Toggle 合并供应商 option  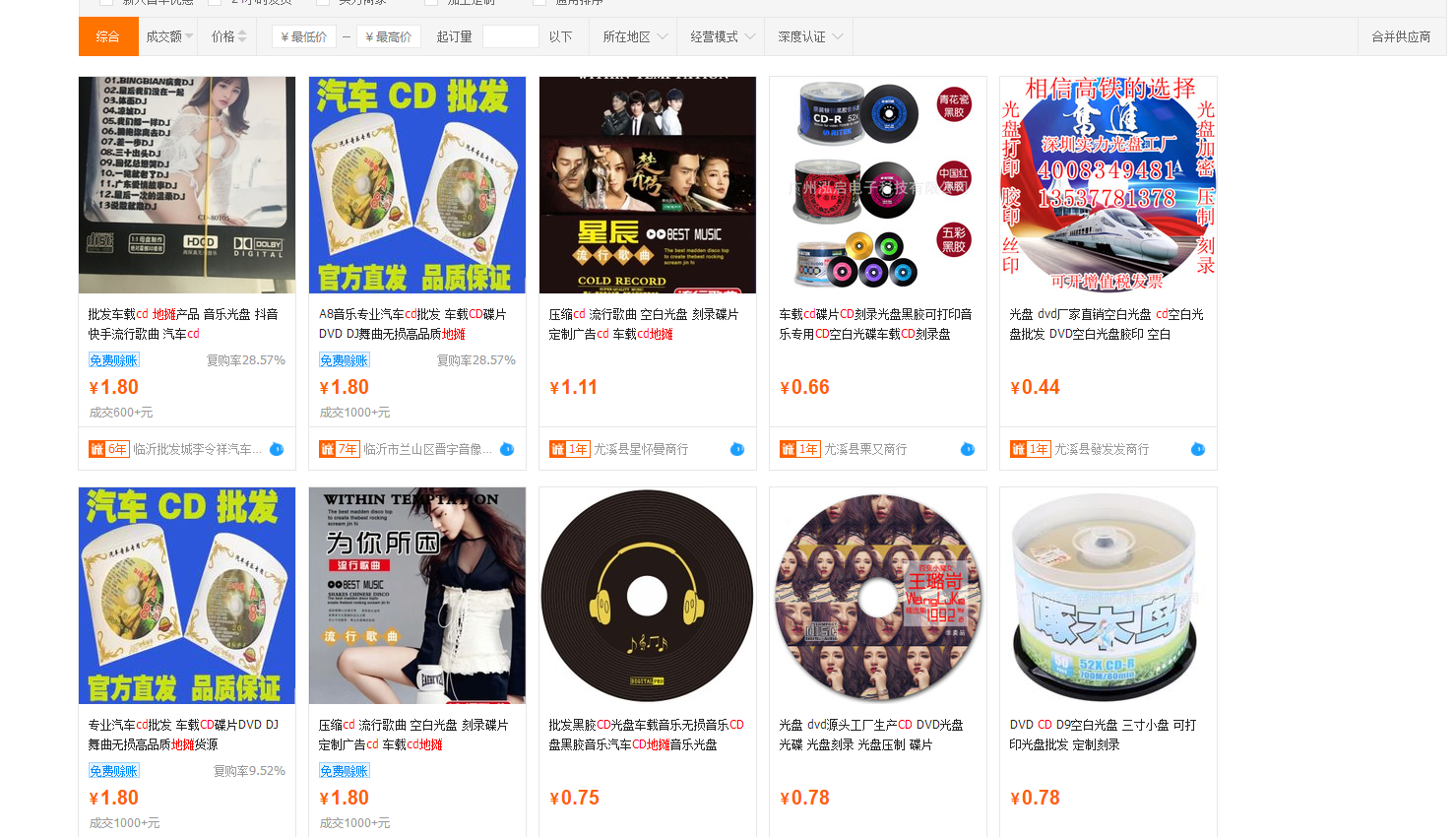1400,36
